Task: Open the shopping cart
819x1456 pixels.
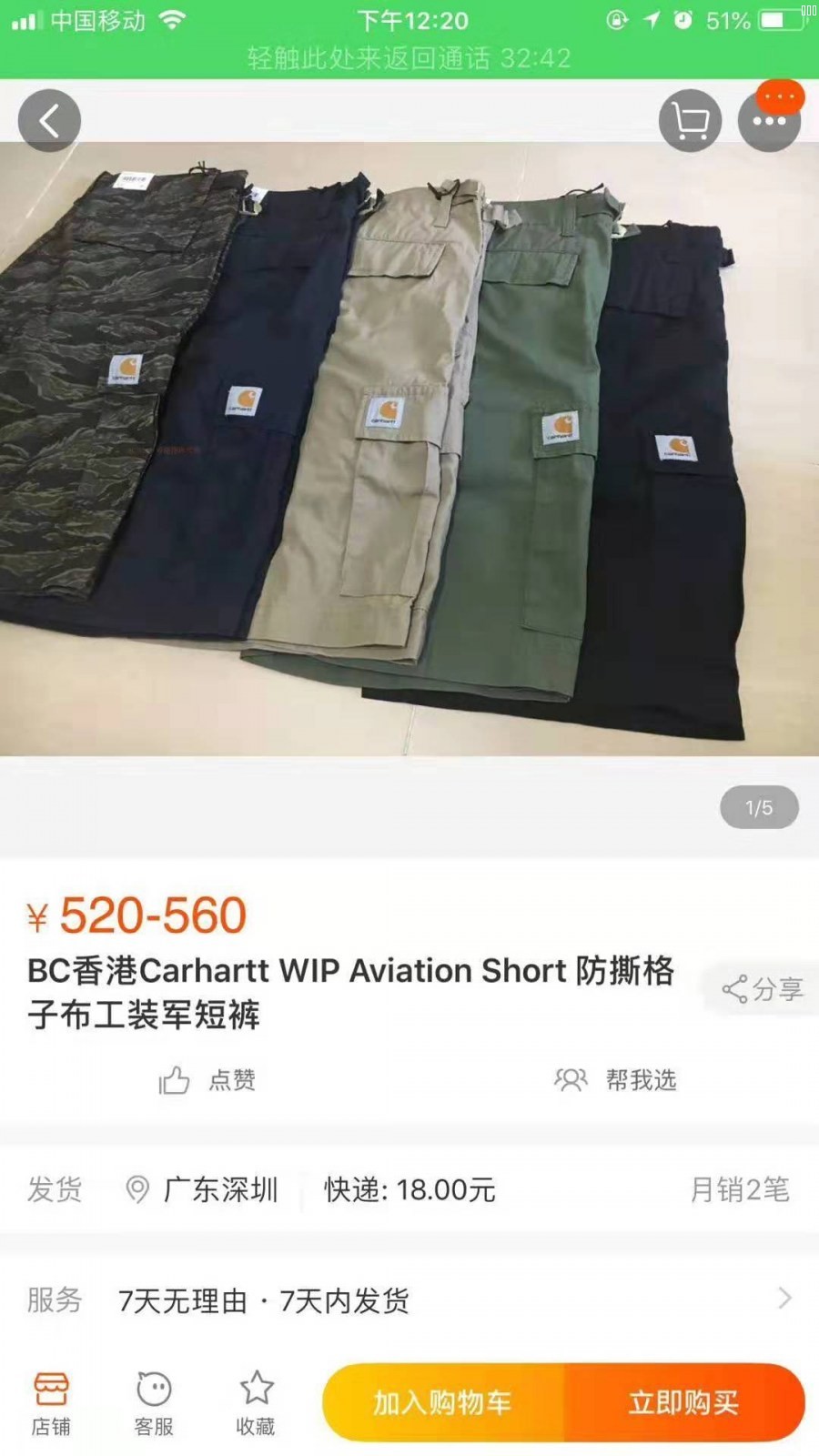Action: coord(691,119)
